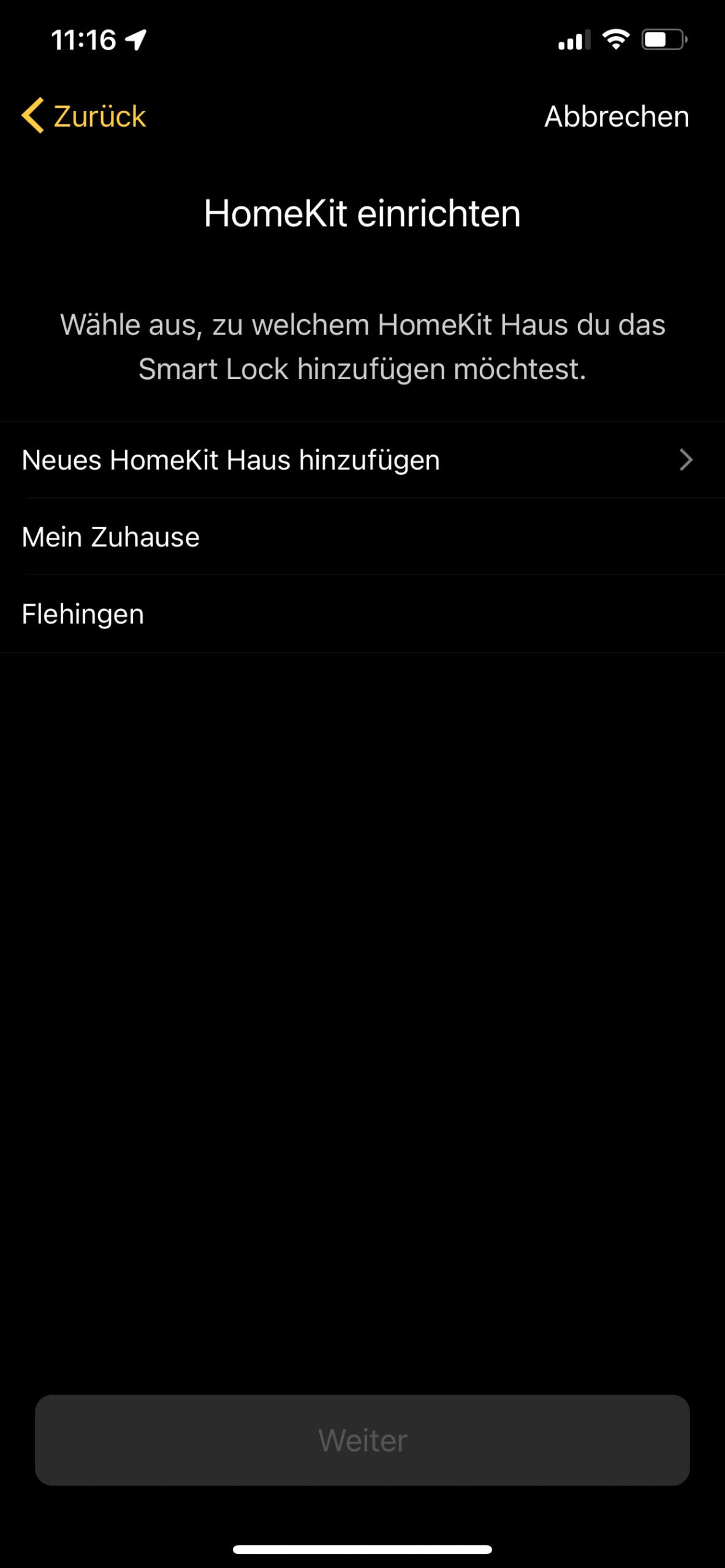
Task: Open Neues HomeKit Haus hinzufügen
Action: point(362,460)
